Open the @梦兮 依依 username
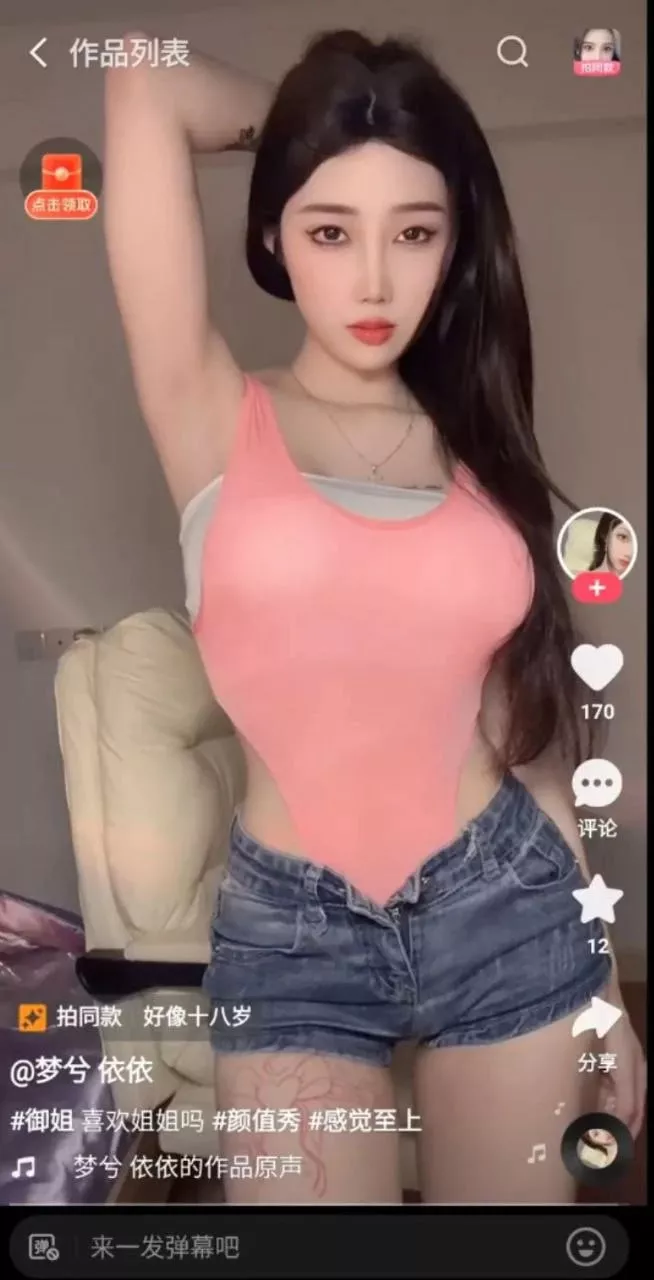 [x=82, y=1071]
